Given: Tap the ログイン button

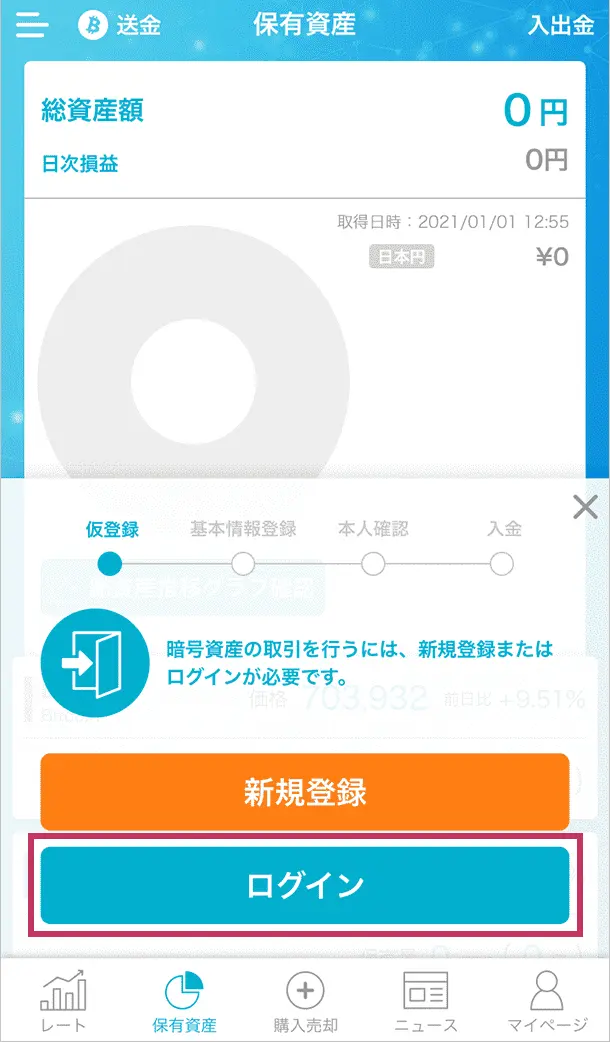Looking at the screenshot, I should pos(305,885).
